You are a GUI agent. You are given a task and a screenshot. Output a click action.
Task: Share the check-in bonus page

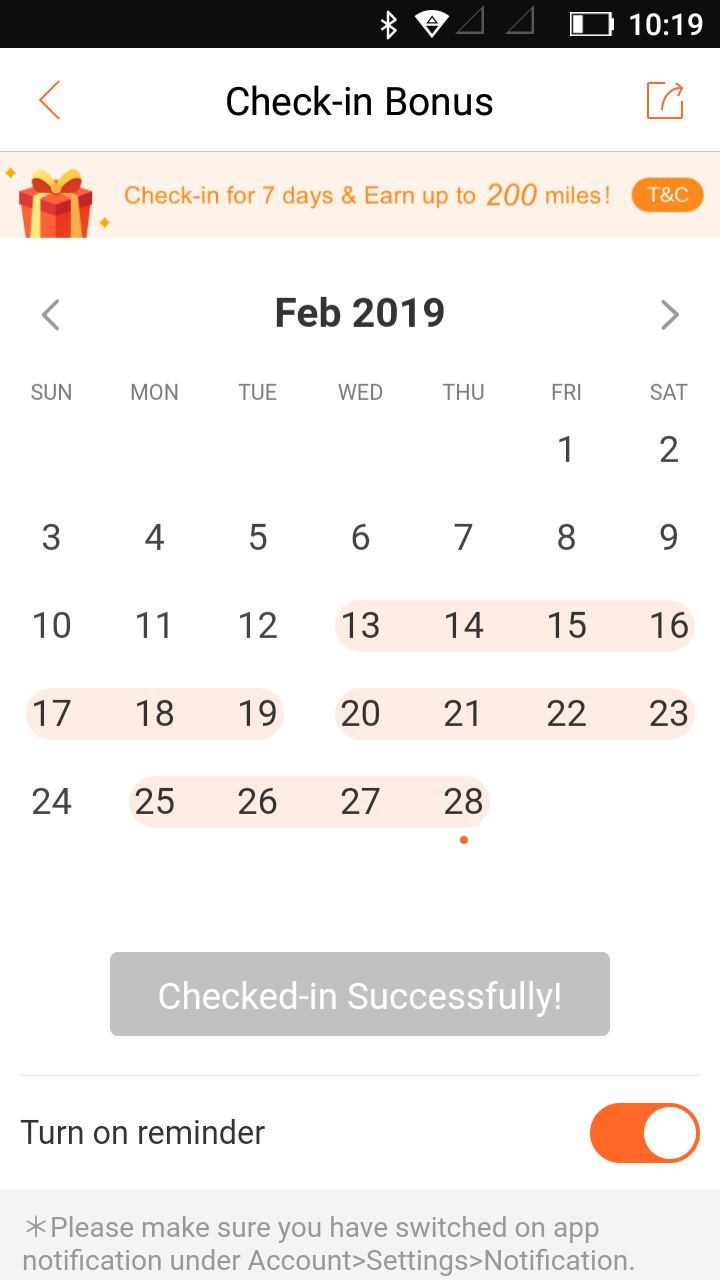pyautogui.click(x=665, y=101)
